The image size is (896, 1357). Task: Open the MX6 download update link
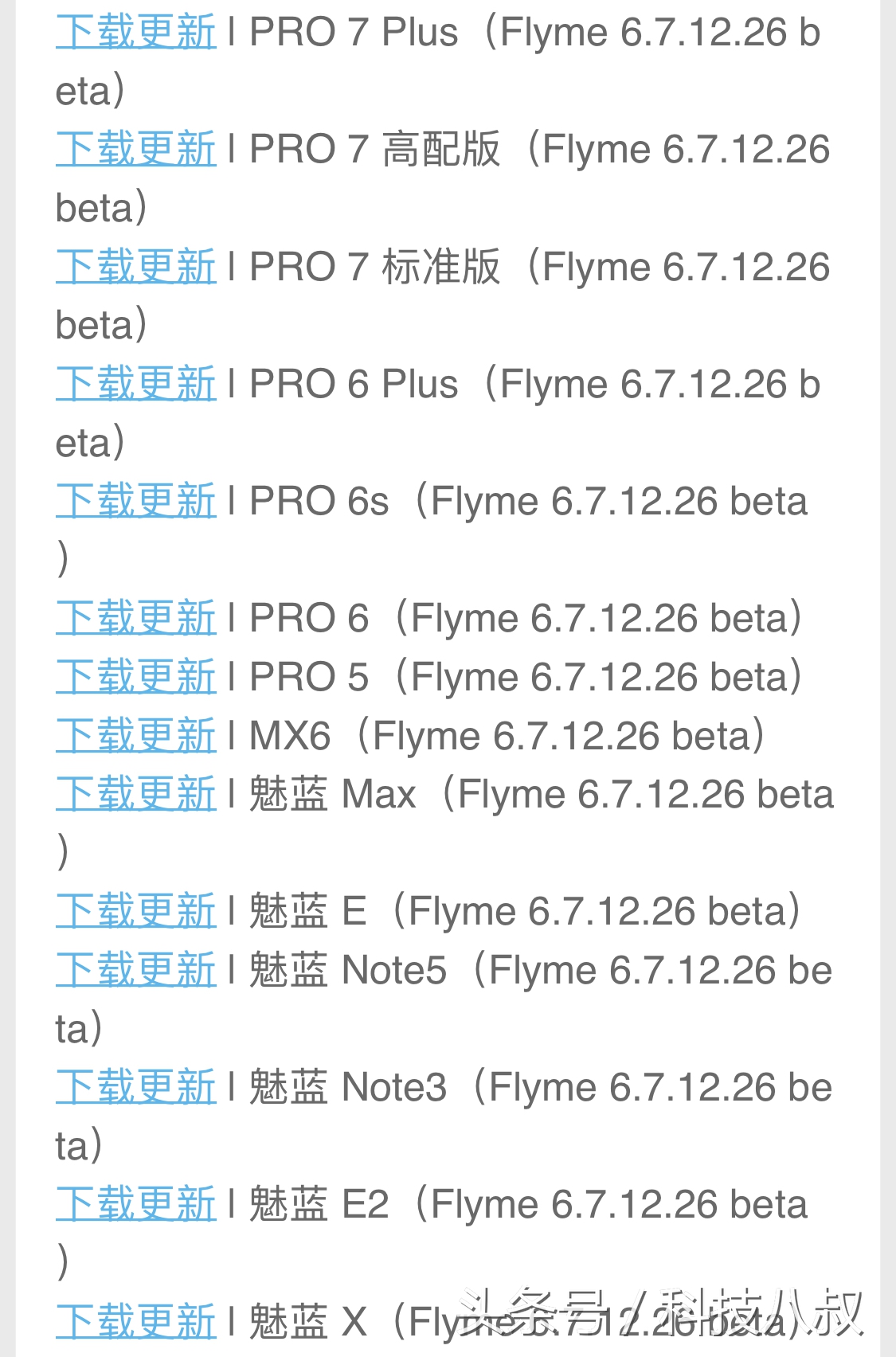pyautogui.click(x=134, y=734)
